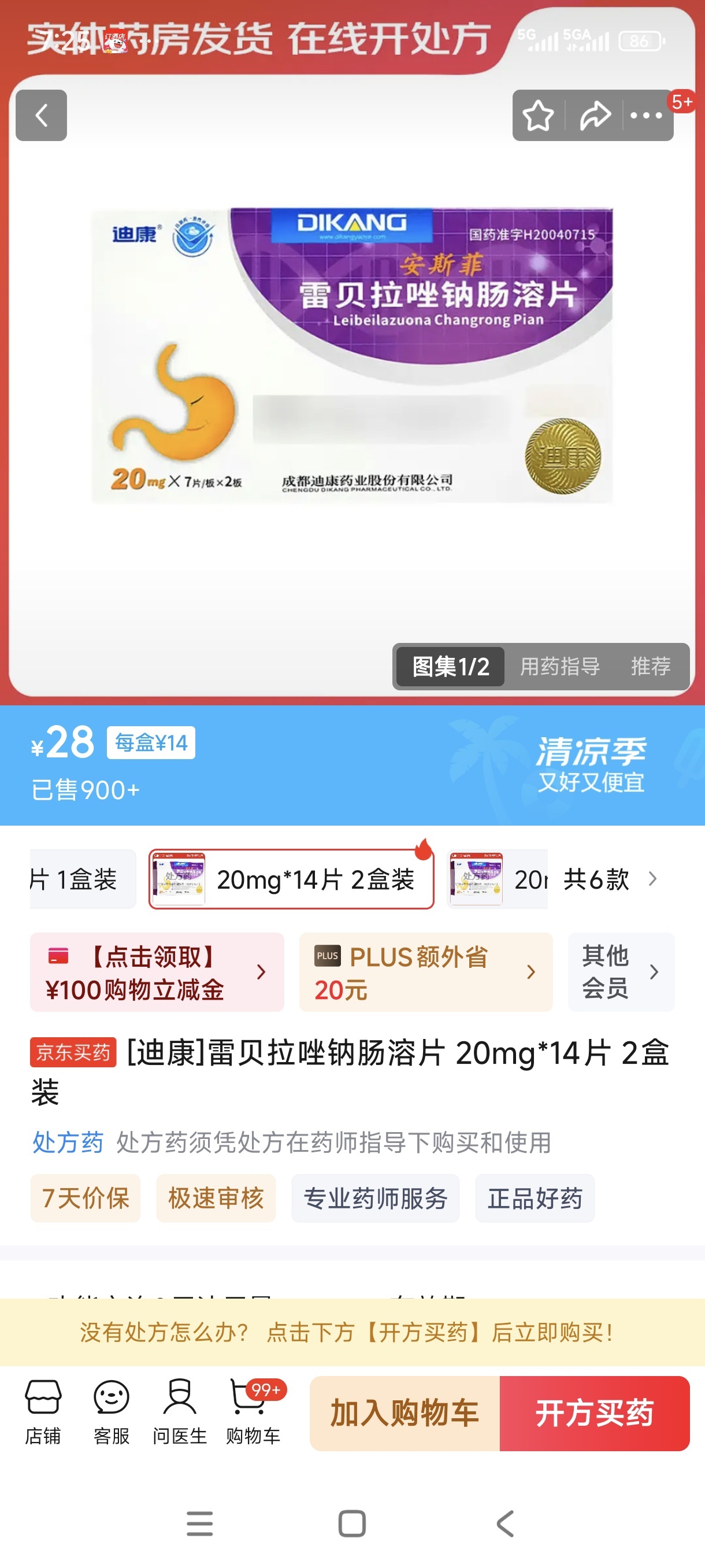705x1568 pixels.
Task: Select the 20mg*14片 2盒装 option
Action: [x=291, y=879]
